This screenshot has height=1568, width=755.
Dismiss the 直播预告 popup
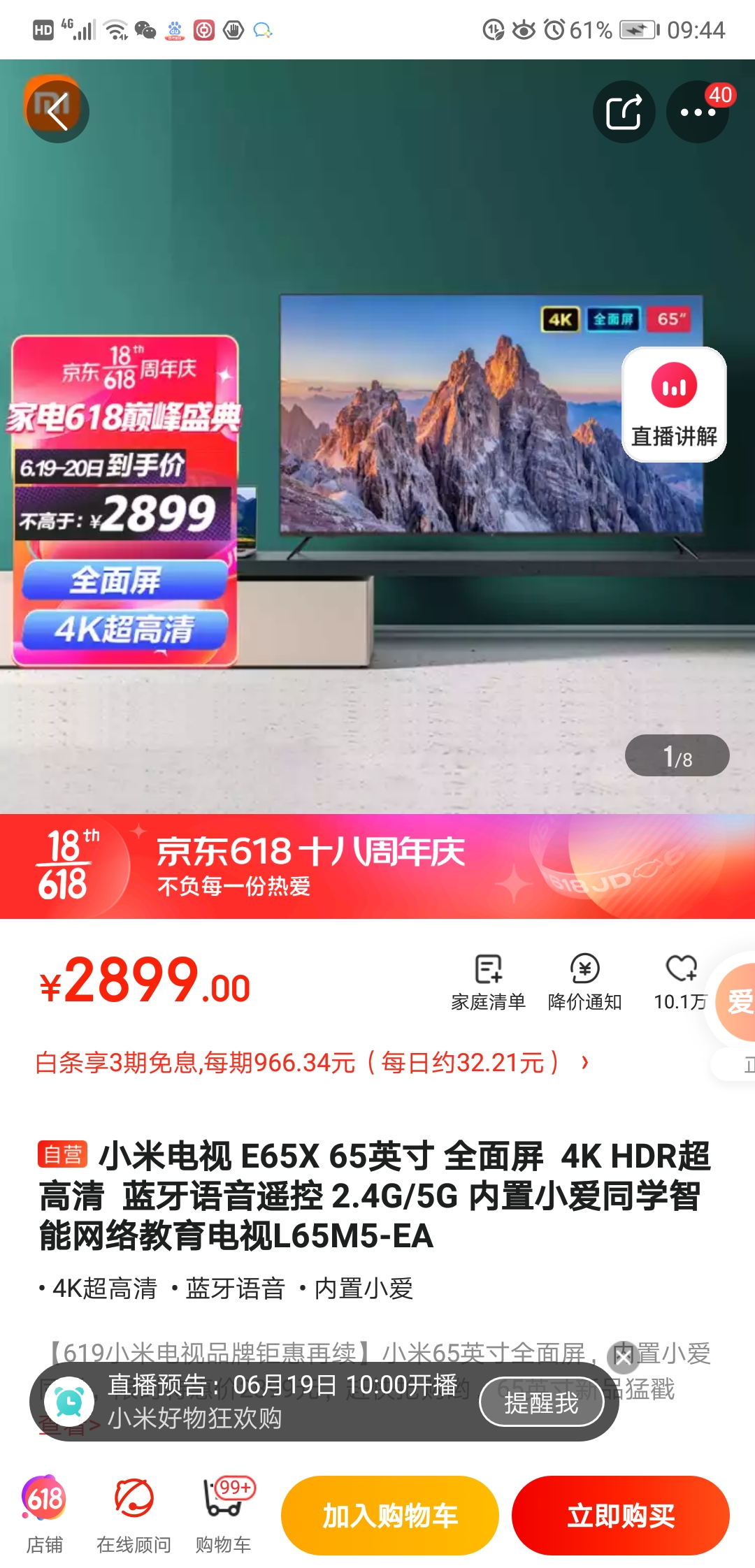tap(624, 1358)
